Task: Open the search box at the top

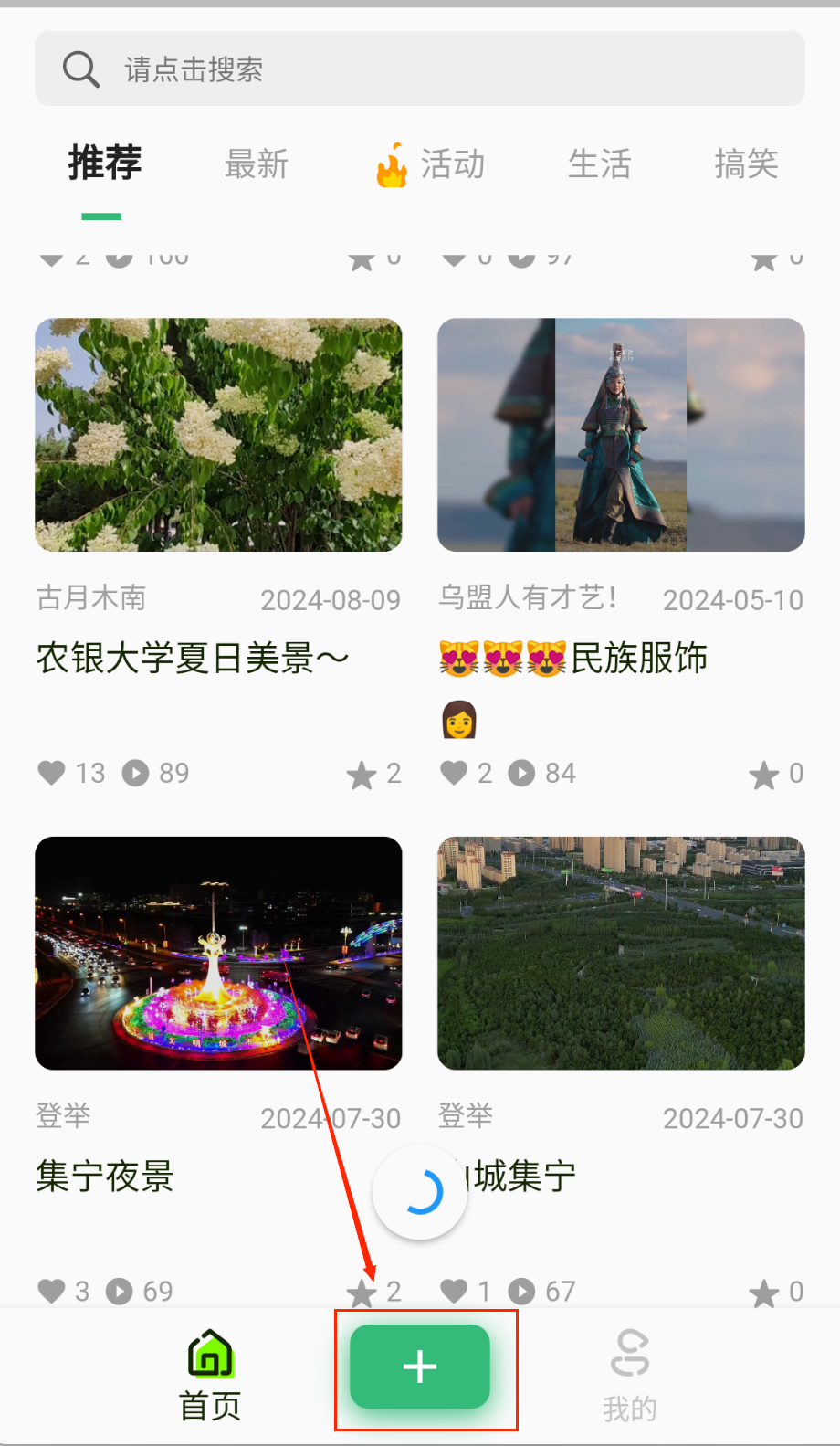Action: [419, 69]
